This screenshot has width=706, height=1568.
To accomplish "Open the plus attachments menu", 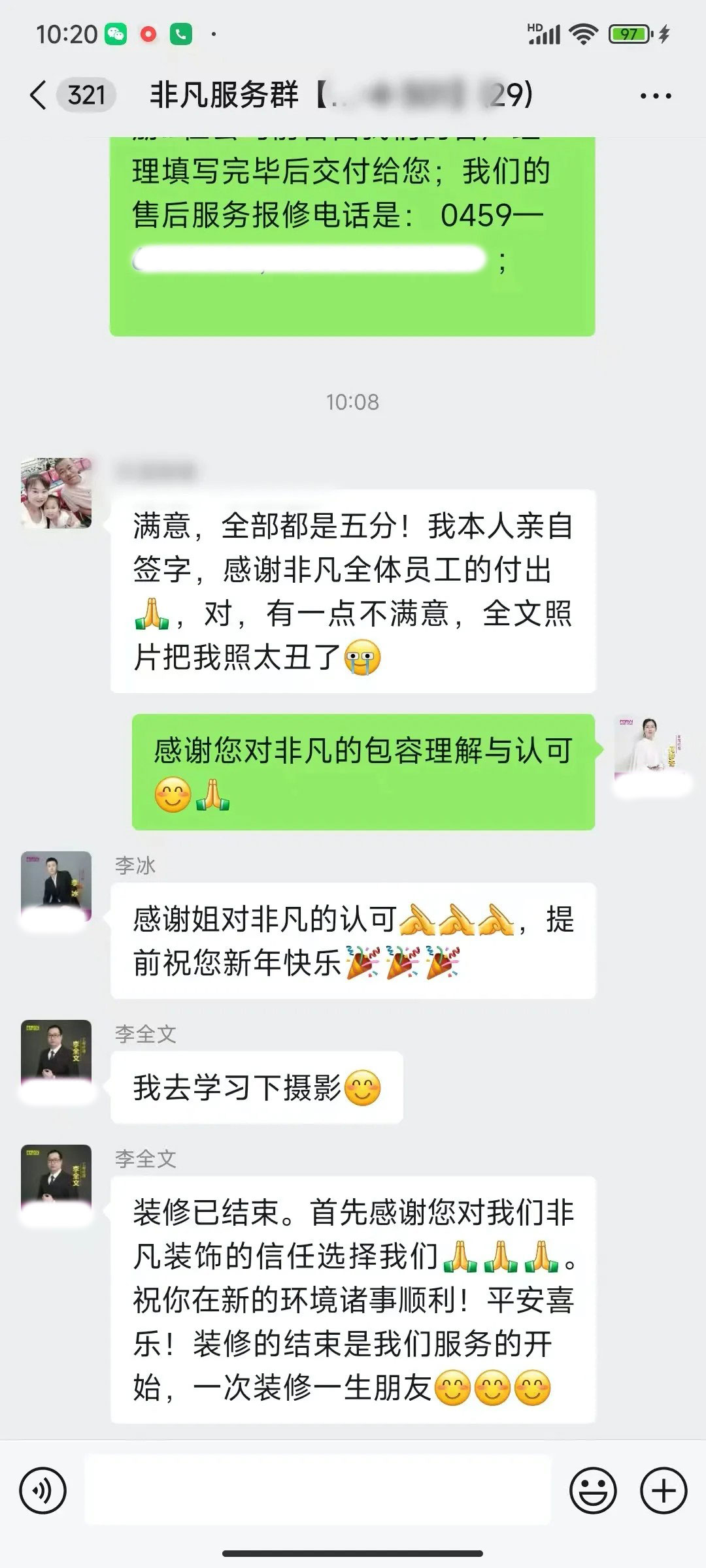I will click(664, 1492).
